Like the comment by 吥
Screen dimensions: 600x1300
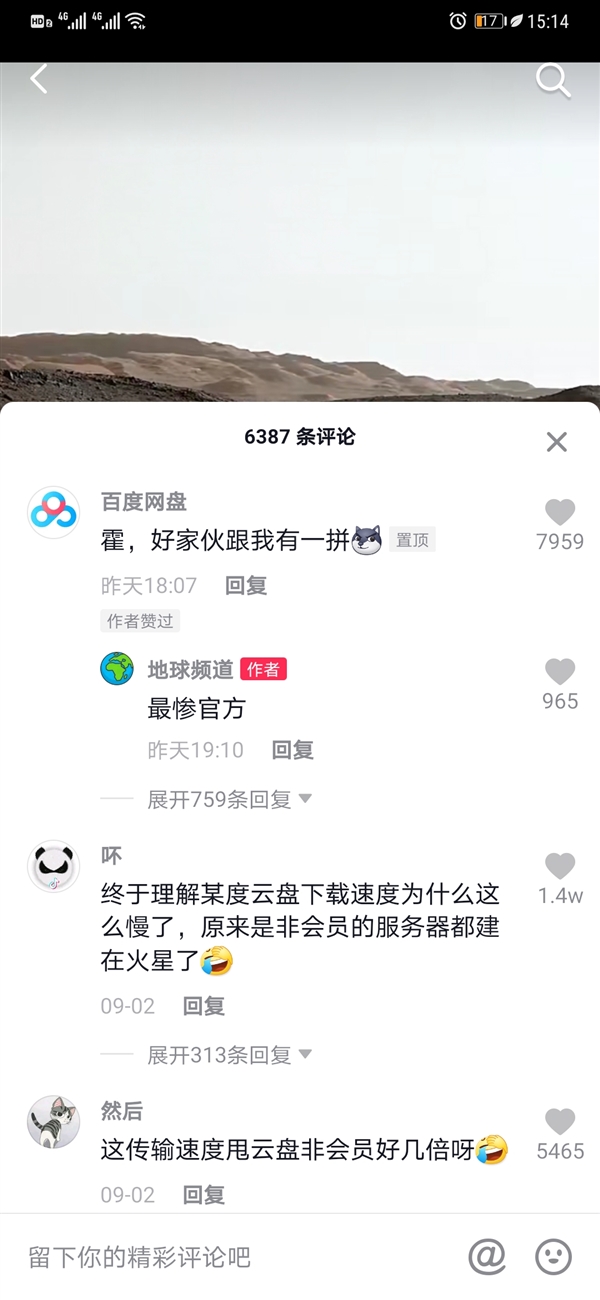[560, 867]
